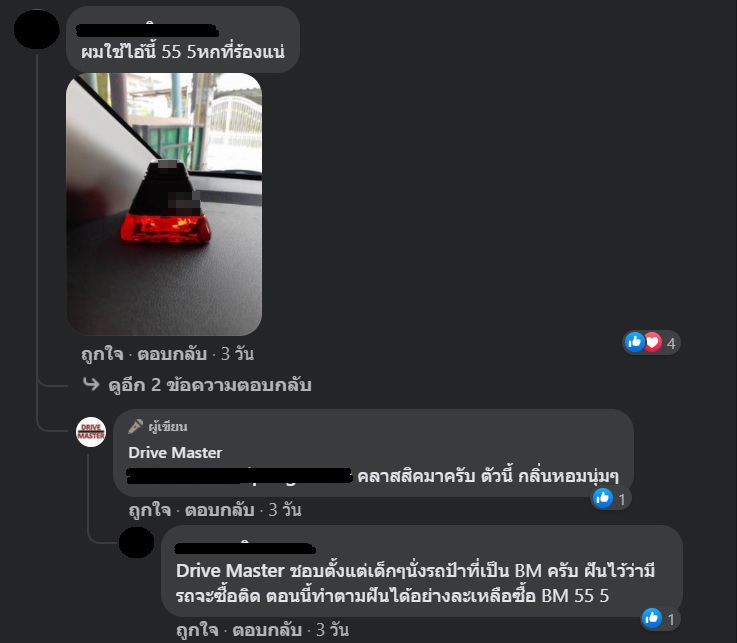Open Drive Master's profile from the comment name
This screenshot has width=737, height=643.
[x=175, y=452]
